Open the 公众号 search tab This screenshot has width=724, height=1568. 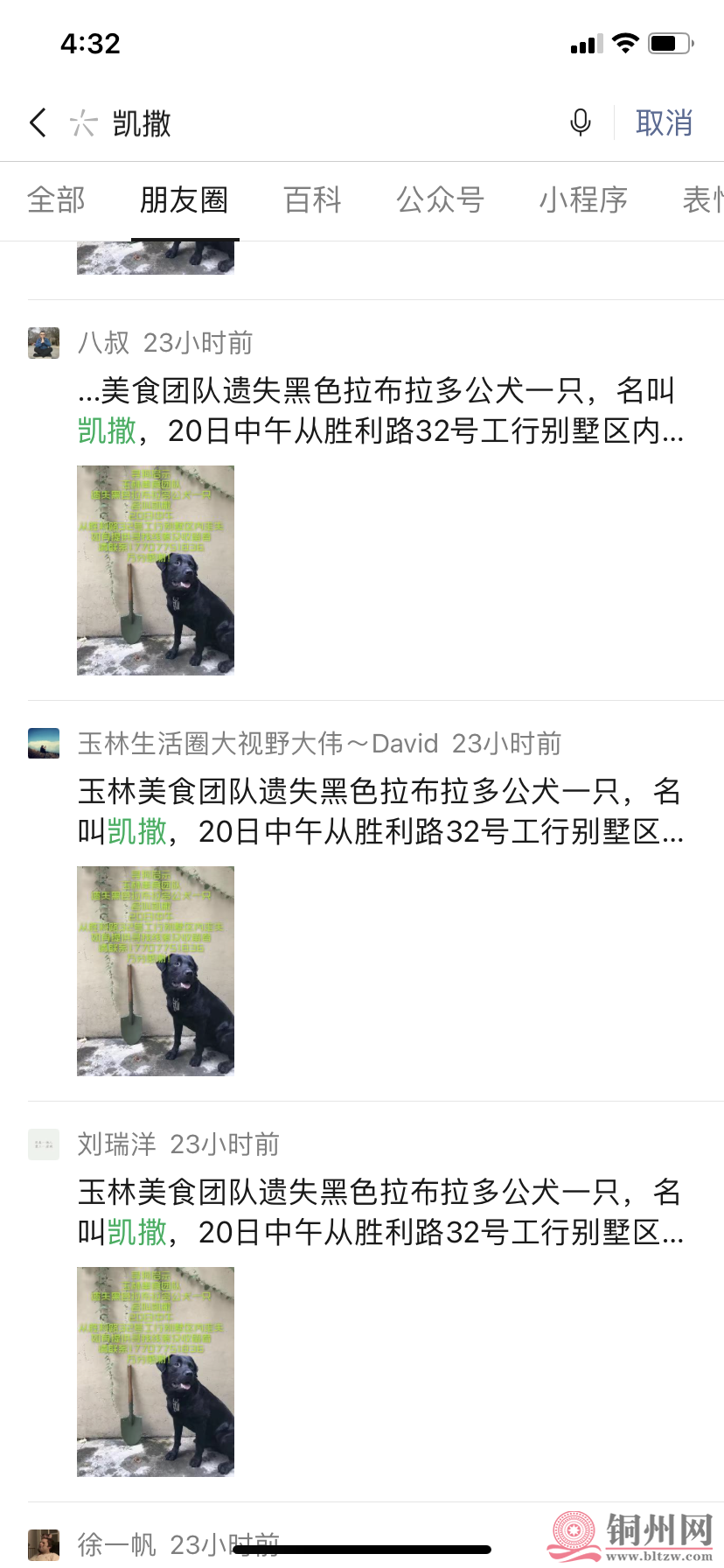[440, 200]
